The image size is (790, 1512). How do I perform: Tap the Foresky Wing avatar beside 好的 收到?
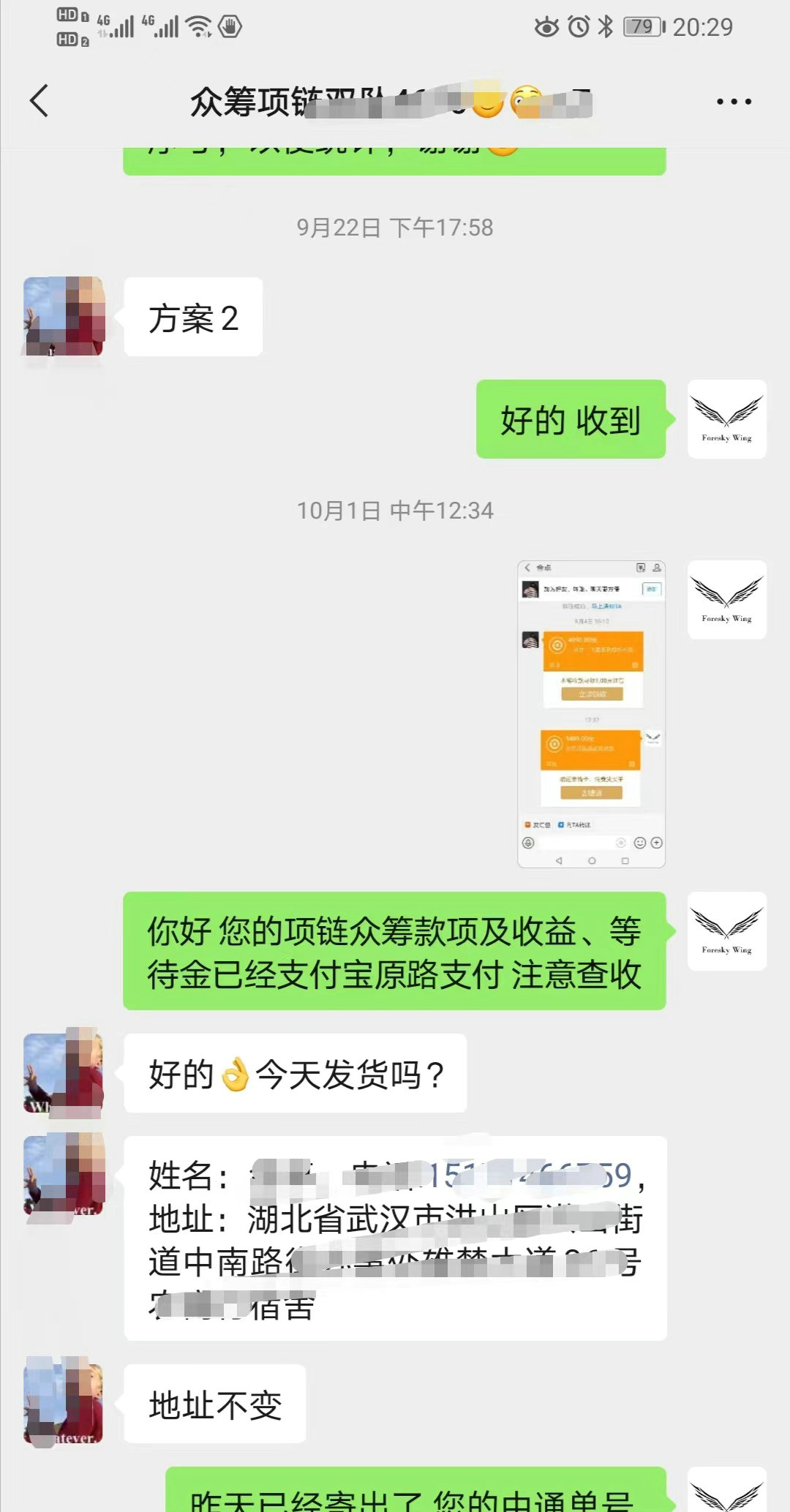[x=727, y=419]
